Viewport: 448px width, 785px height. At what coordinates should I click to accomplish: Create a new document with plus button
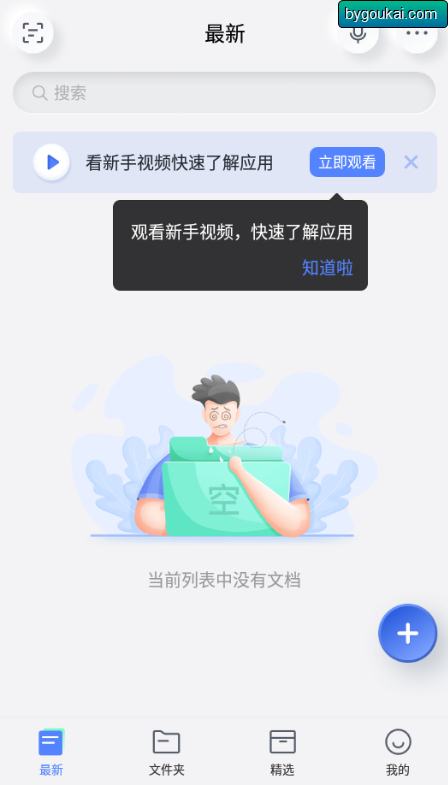click(x=407, y=633)
